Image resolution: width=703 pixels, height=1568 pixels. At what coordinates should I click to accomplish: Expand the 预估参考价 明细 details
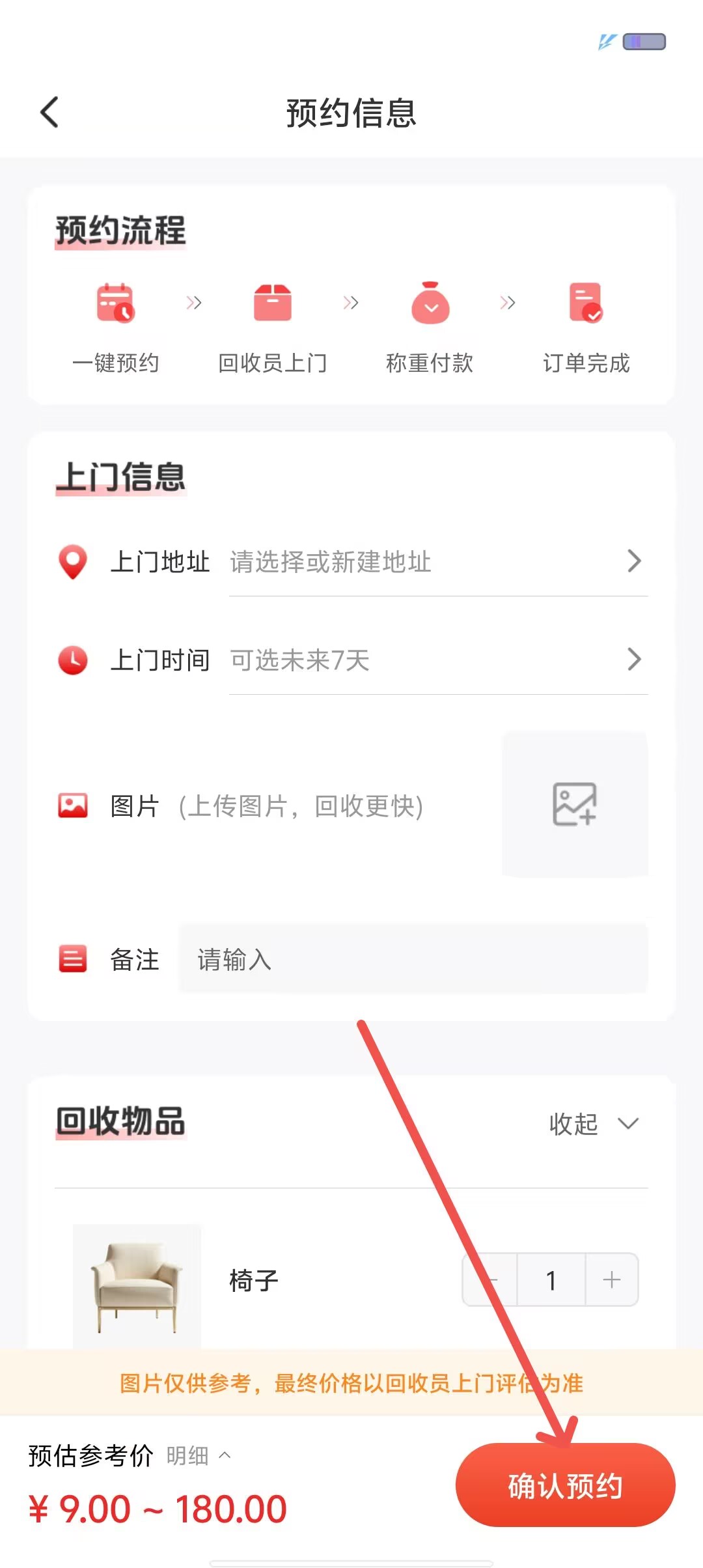(x=198, y=1455)
